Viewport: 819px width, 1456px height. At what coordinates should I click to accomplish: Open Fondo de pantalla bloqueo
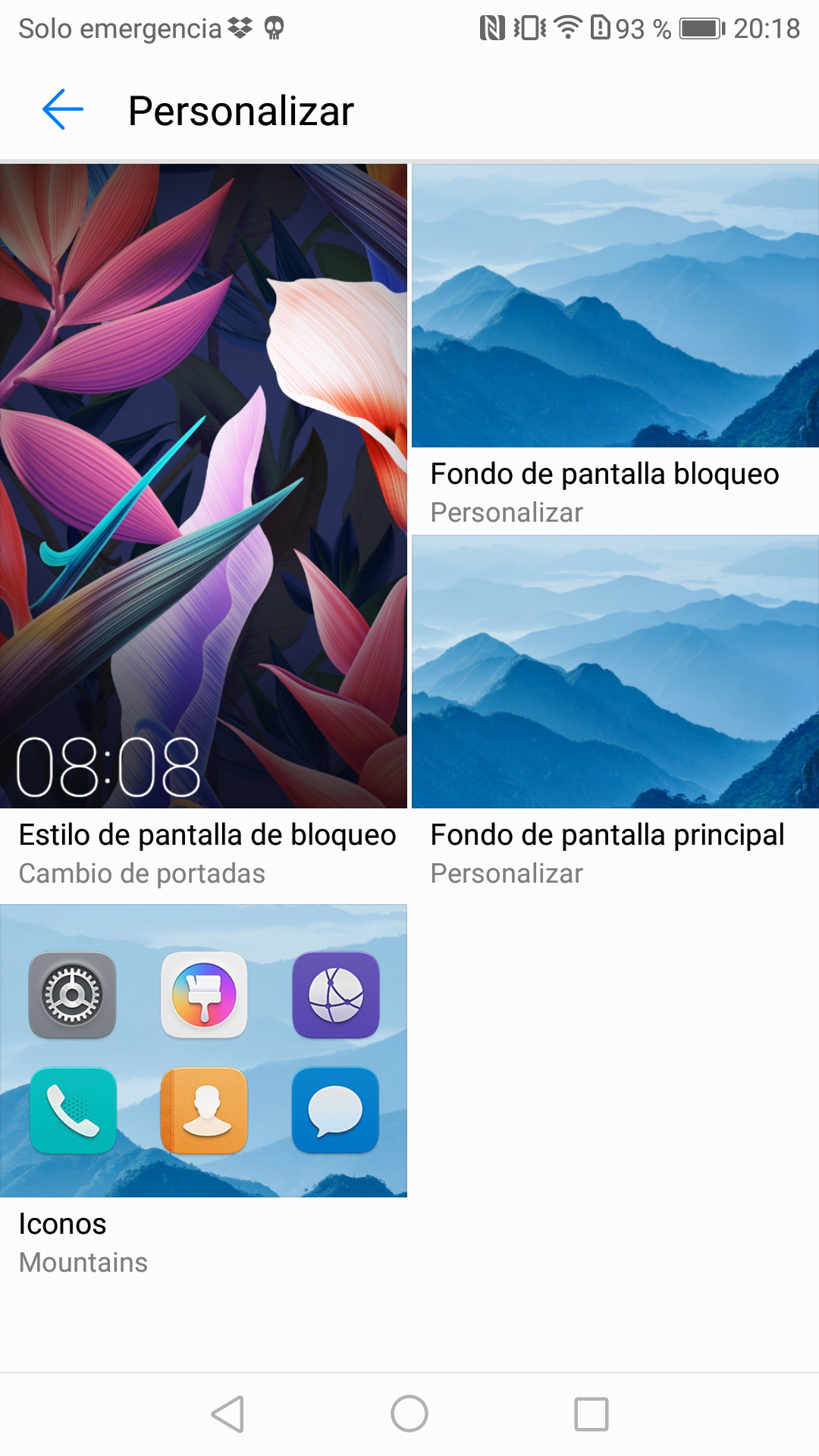pos(615,347)
